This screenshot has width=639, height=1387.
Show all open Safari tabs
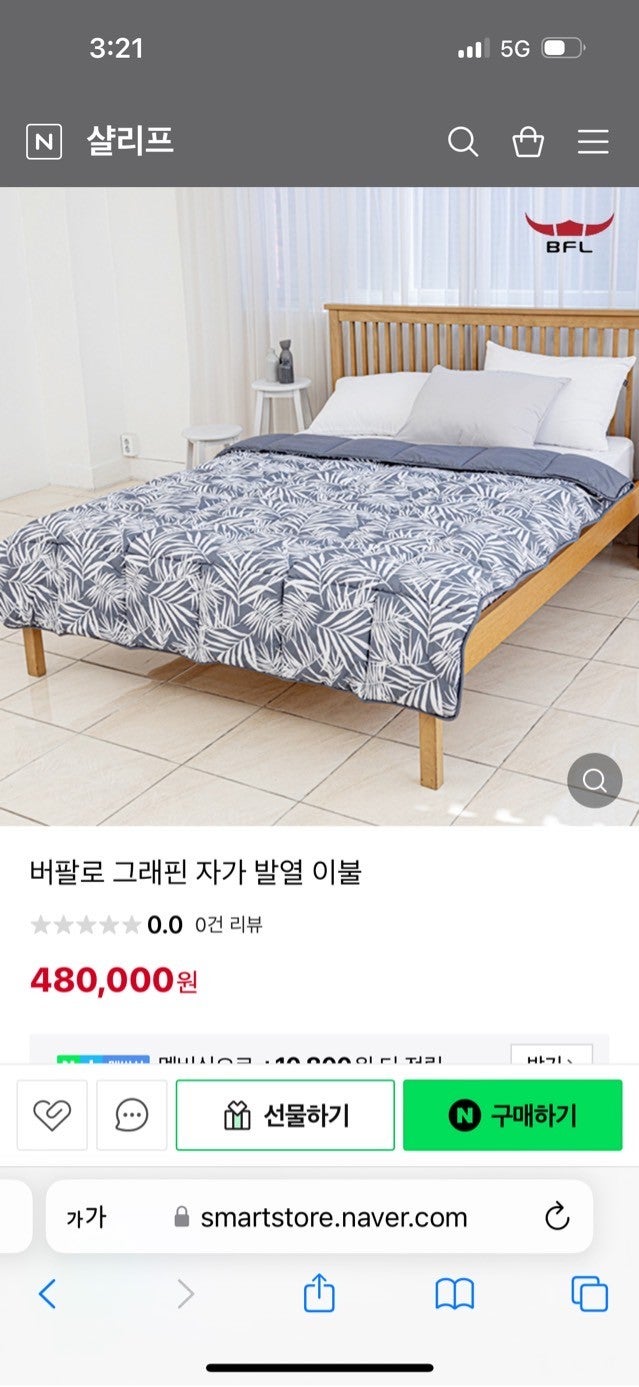(x=589, y=1294)
